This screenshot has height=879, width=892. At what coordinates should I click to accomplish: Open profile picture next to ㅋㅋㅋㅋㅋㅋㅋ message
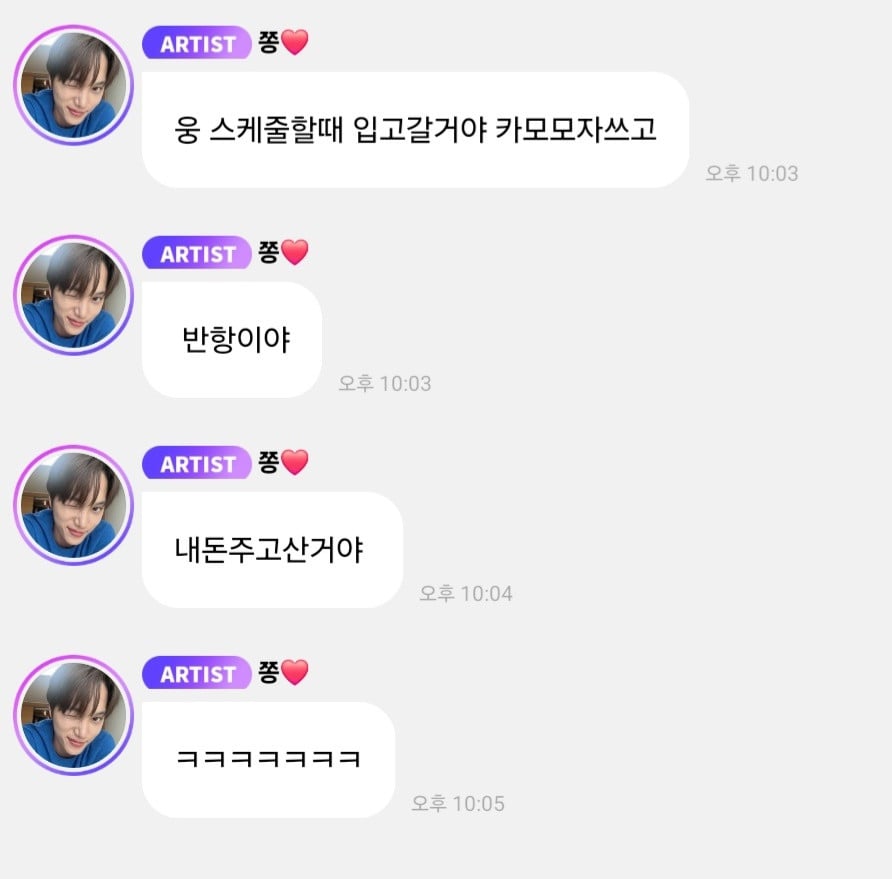point(73,716)
